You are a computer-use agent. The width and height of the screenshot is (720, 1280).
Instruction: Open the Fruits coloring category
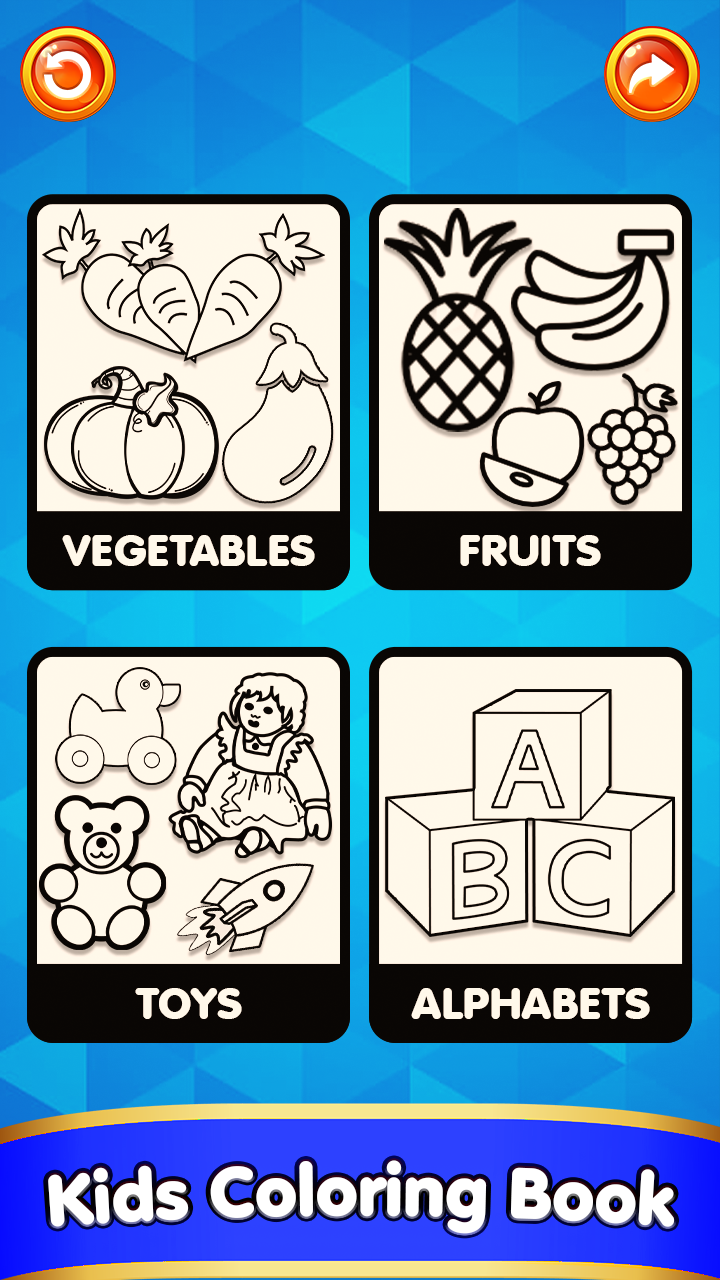click(530, 392)
